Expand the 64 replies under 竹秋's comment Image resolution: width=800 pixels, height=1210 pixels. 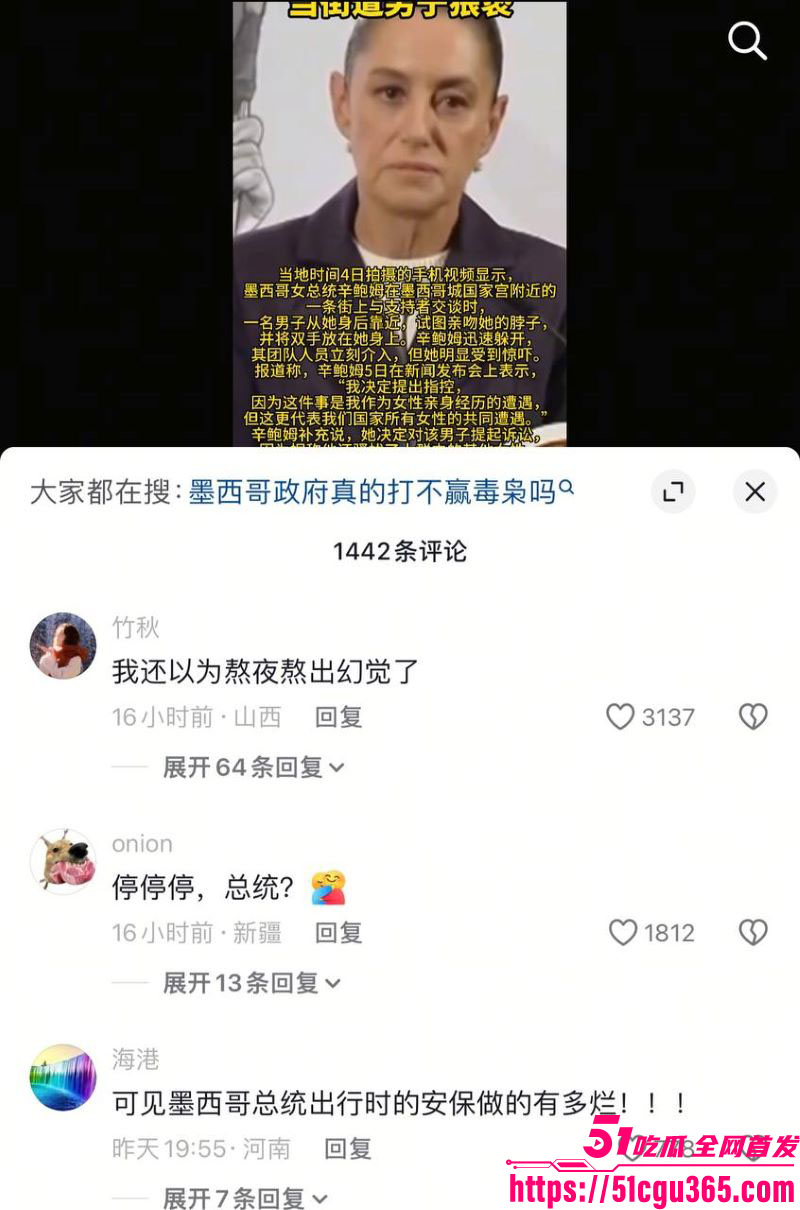click(250, 767)
